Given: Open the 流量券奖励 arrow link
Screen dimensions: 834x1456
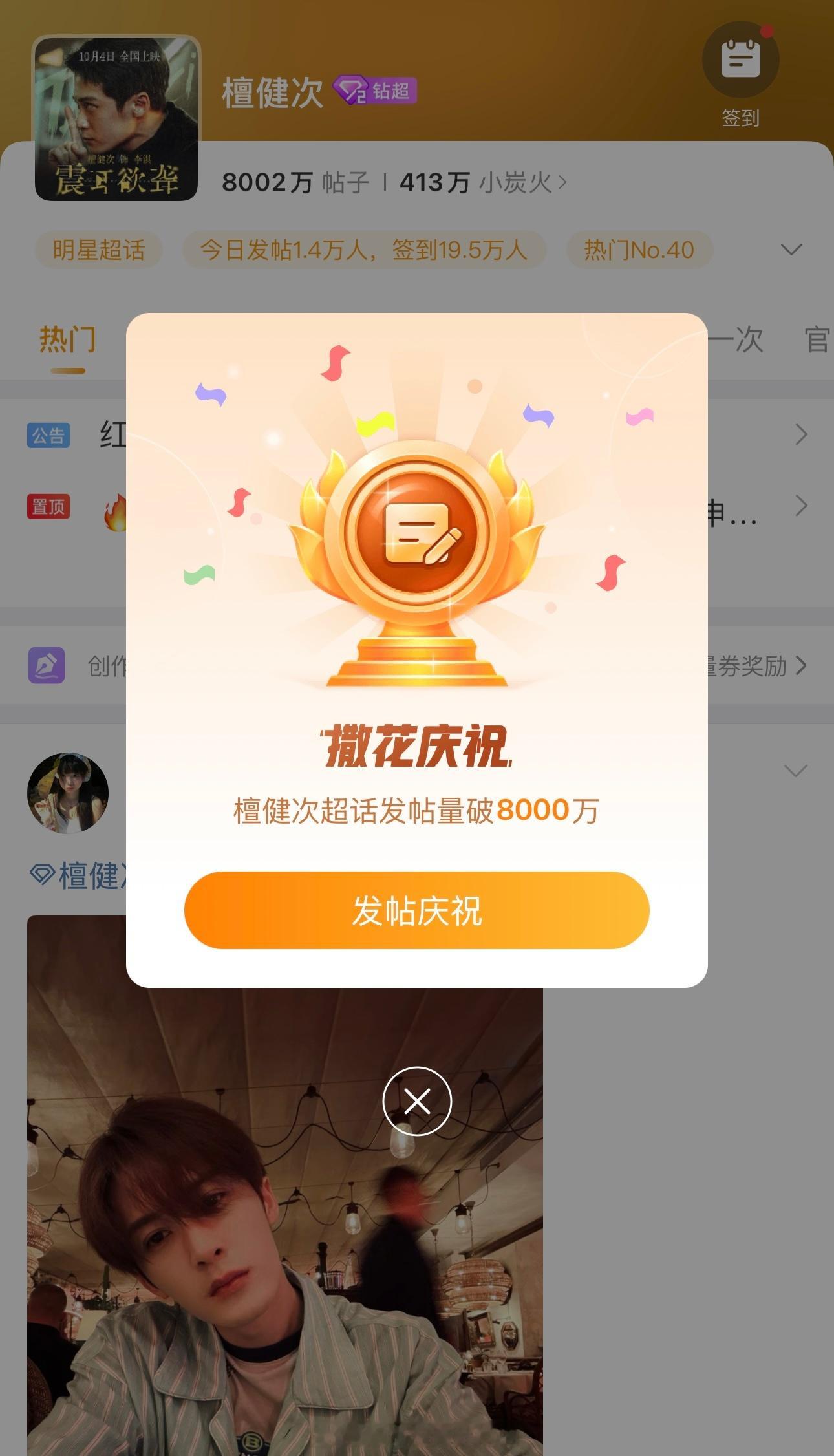Looking at the screenshot, I should point(802,666).
